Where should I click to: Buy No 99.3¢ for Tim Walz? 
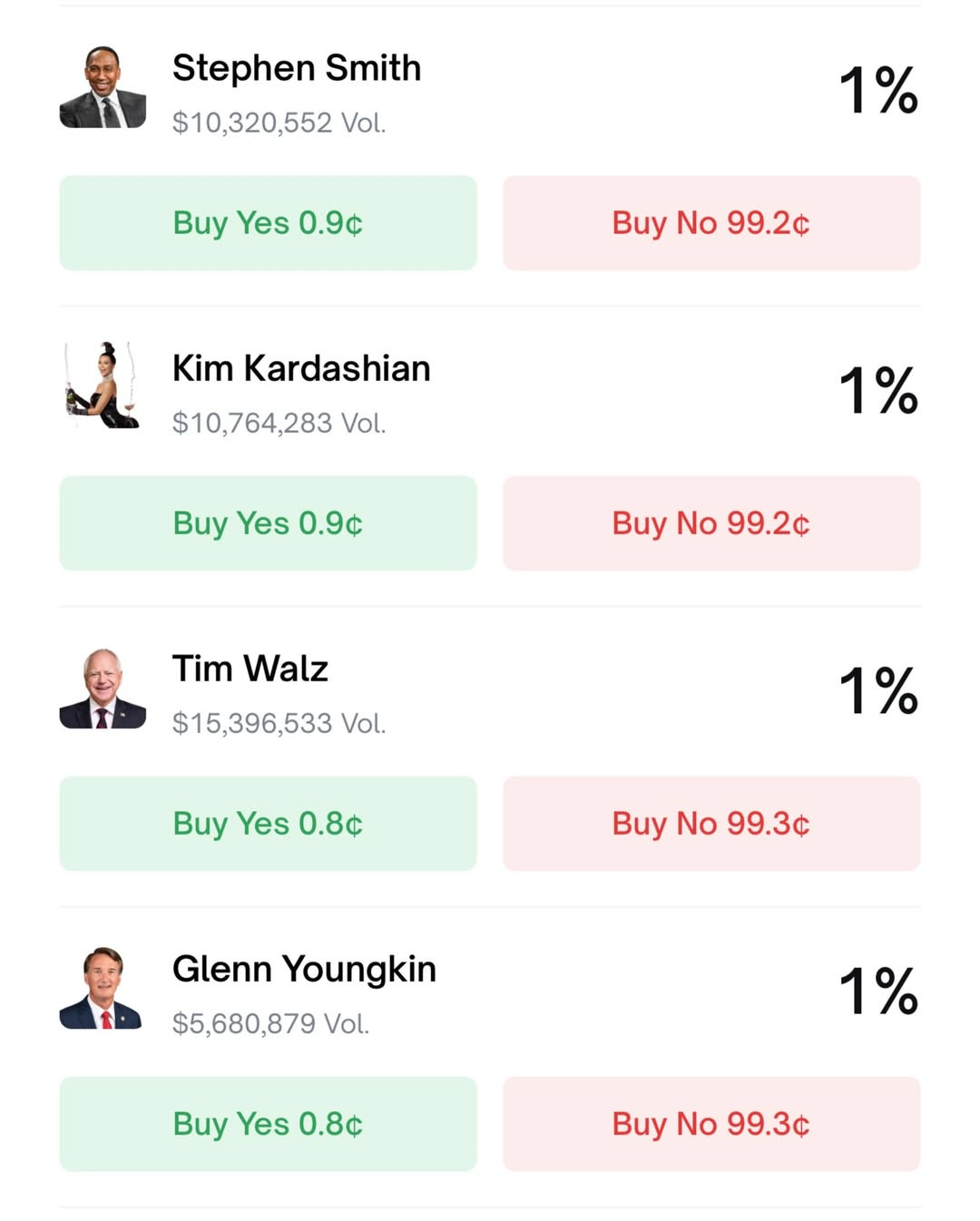tap(711, 824)
